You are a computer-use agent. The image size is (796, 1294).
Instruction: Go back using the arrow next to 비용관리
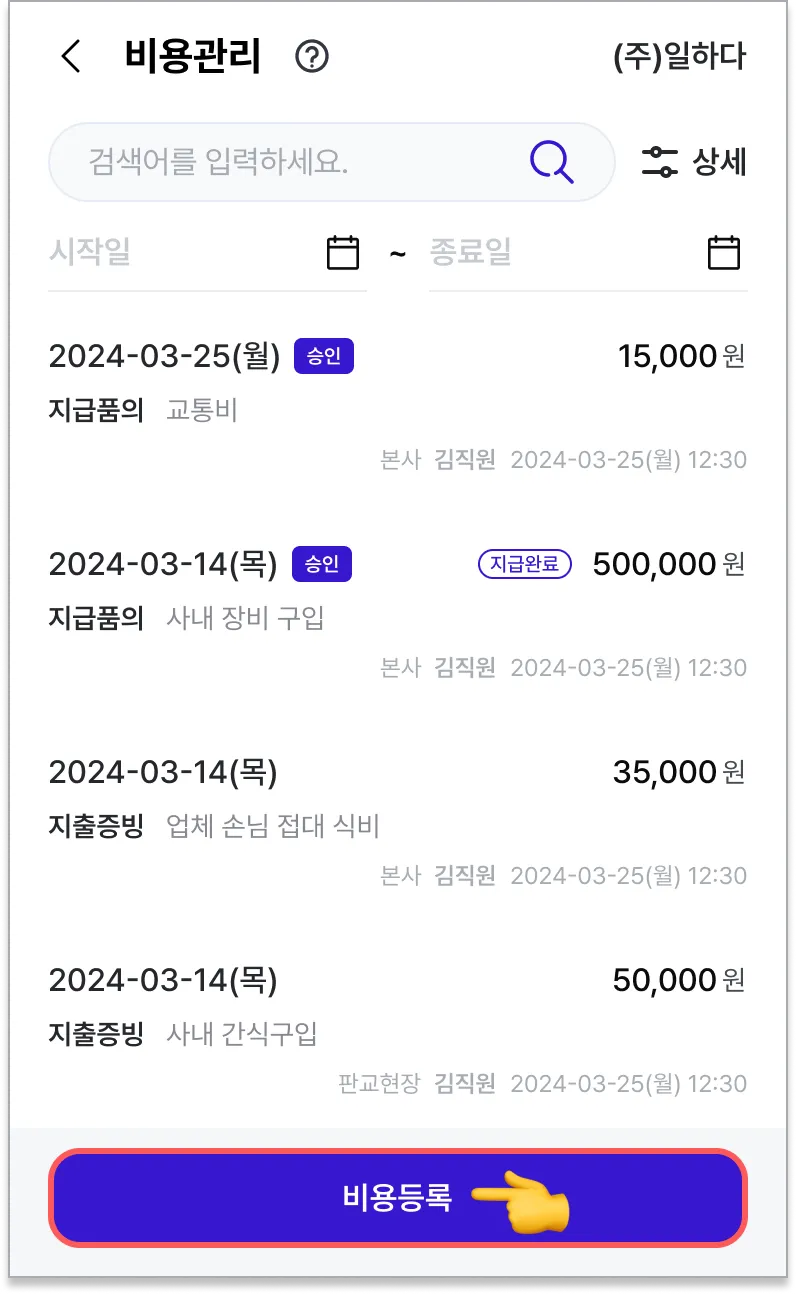pos(71,56)
